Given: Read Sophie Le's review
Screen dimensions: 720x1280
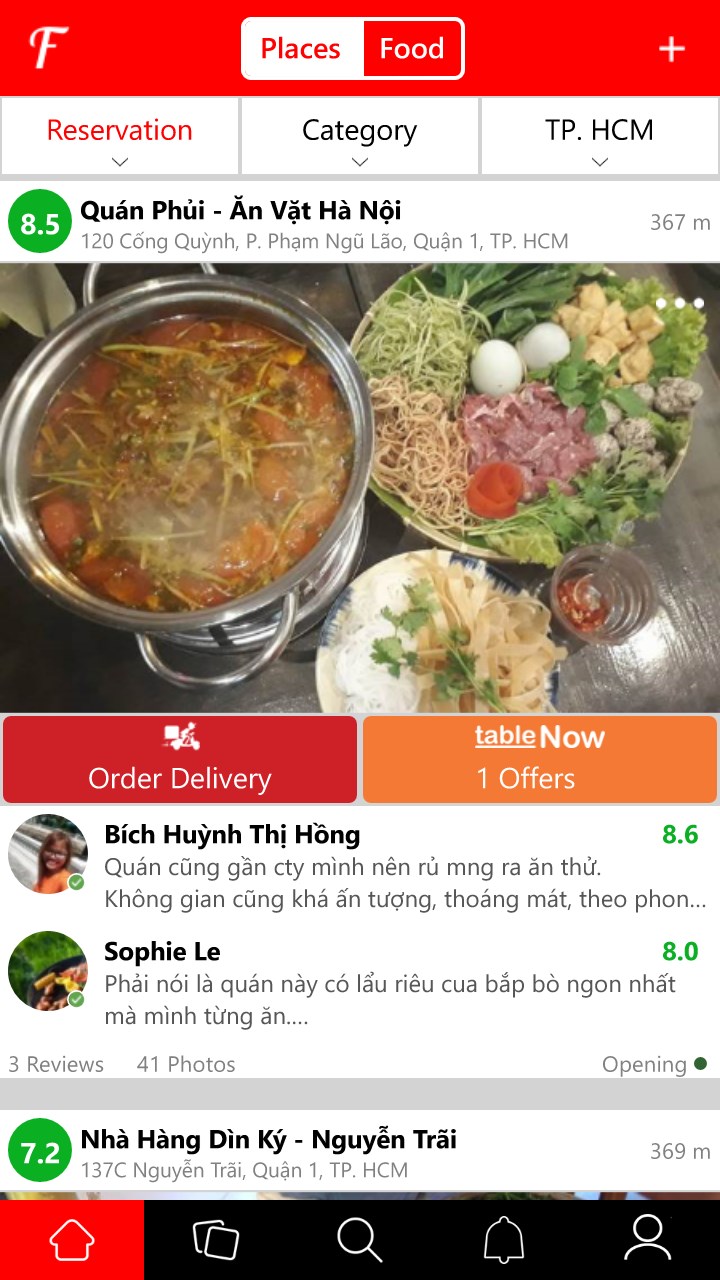Looking at the screenshot, I should 390,984.
